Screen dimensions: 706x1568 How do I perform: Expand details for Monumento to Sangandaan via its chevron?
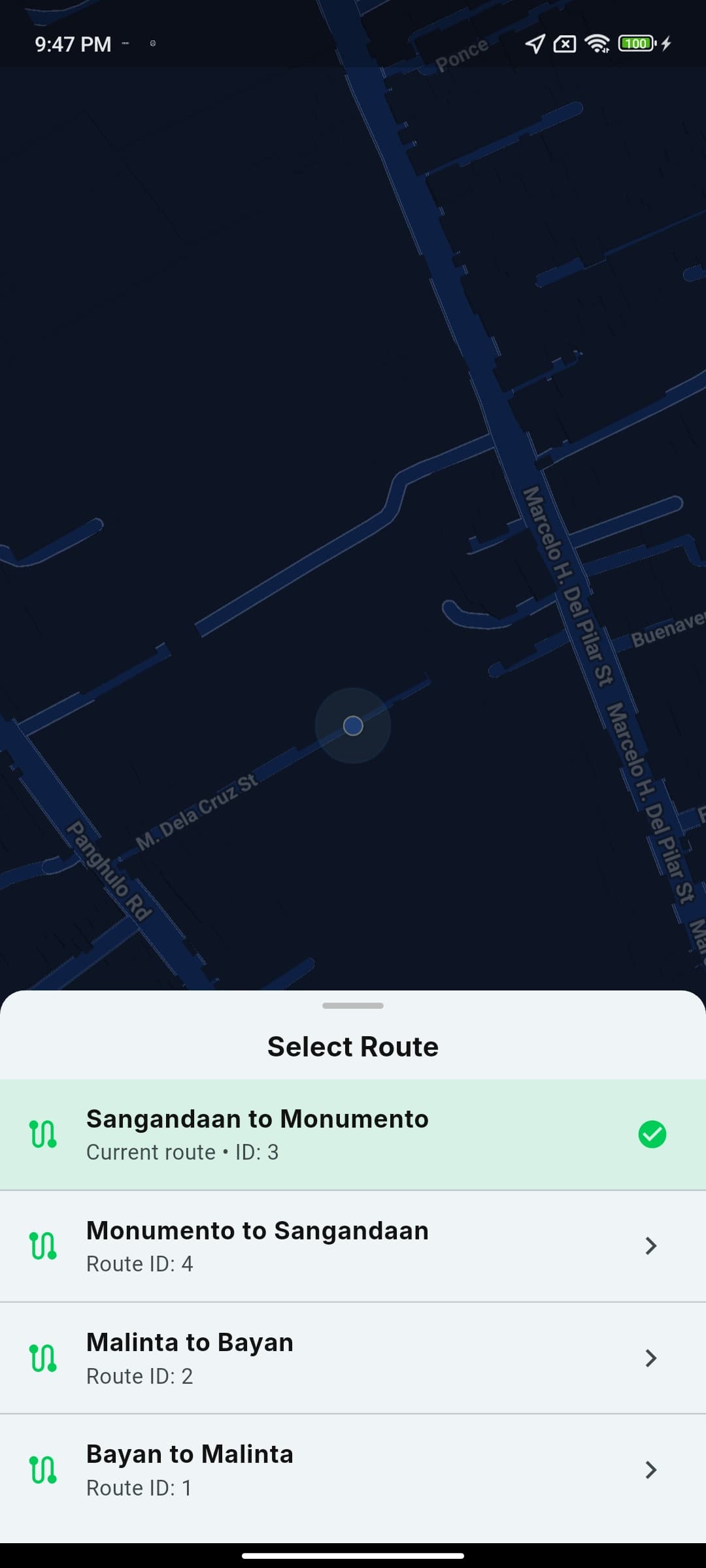point(651,1245)
